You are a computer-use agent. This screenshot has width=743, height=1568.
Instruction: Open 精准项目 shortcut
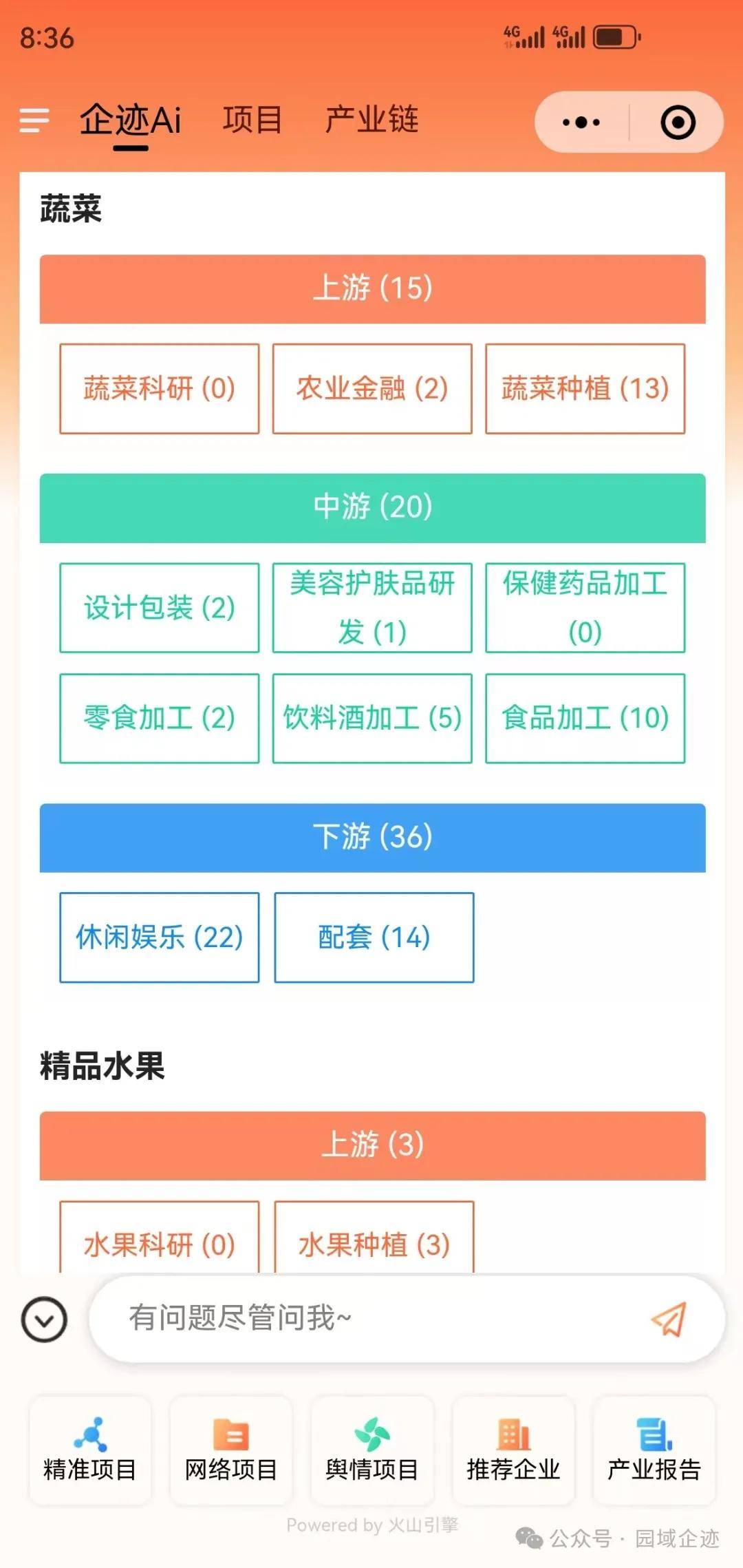(x=90, y=1450)
